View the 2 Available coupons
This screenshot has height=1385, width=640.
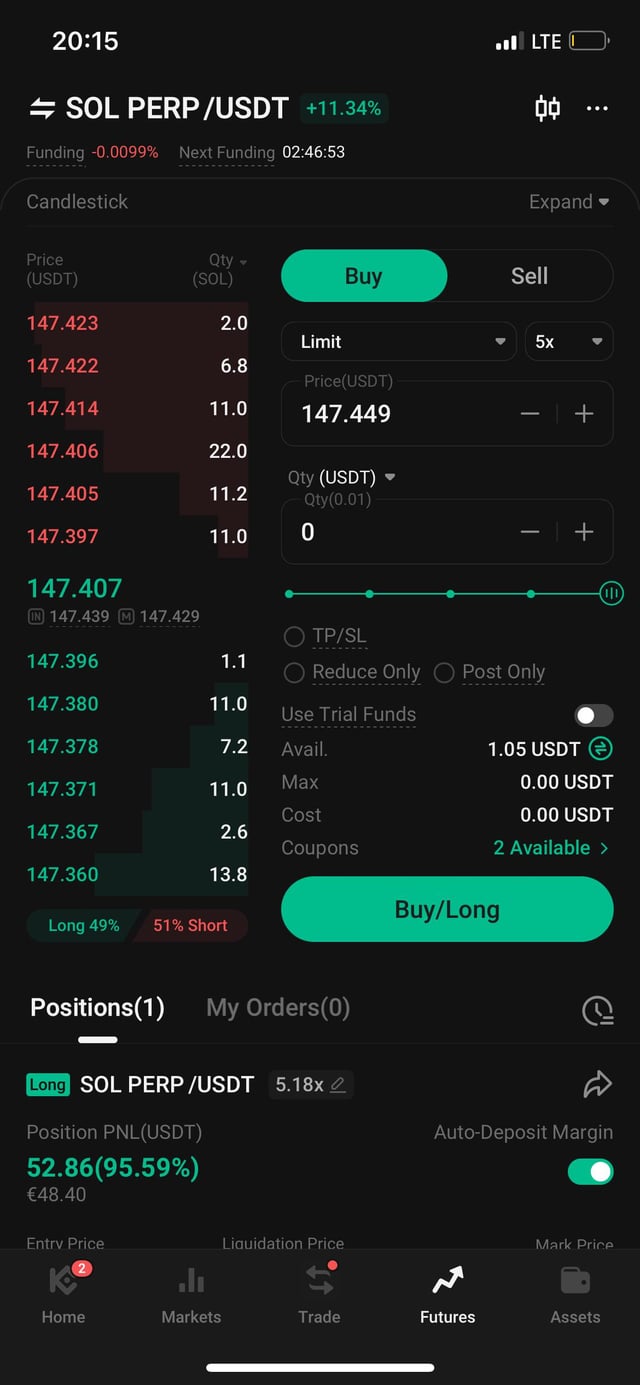pos(551,848)
